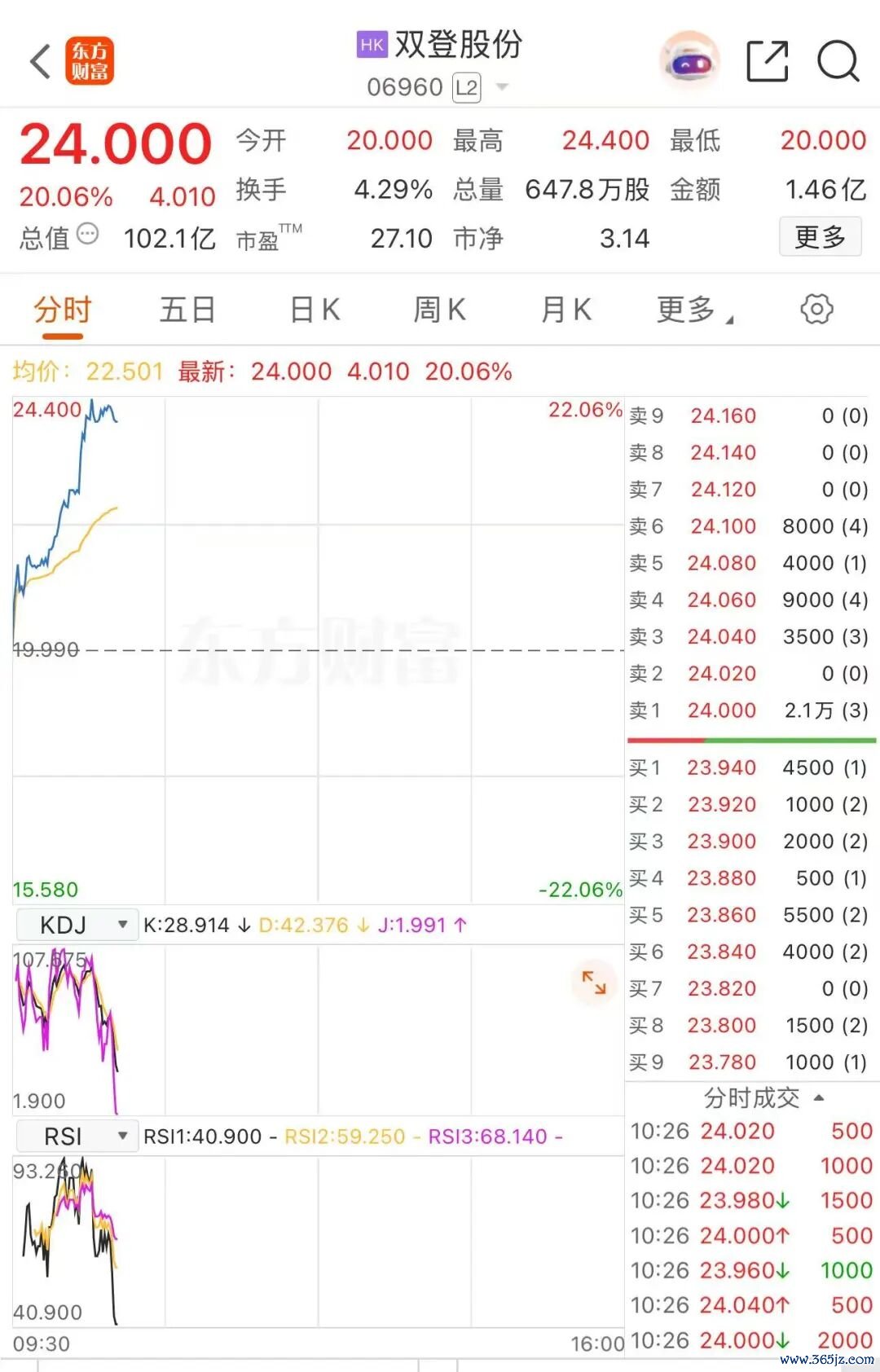This screenshot has height=1372, width=880.
Task: Open stock search
Action: pyautogui.click(x=838, y=61)
